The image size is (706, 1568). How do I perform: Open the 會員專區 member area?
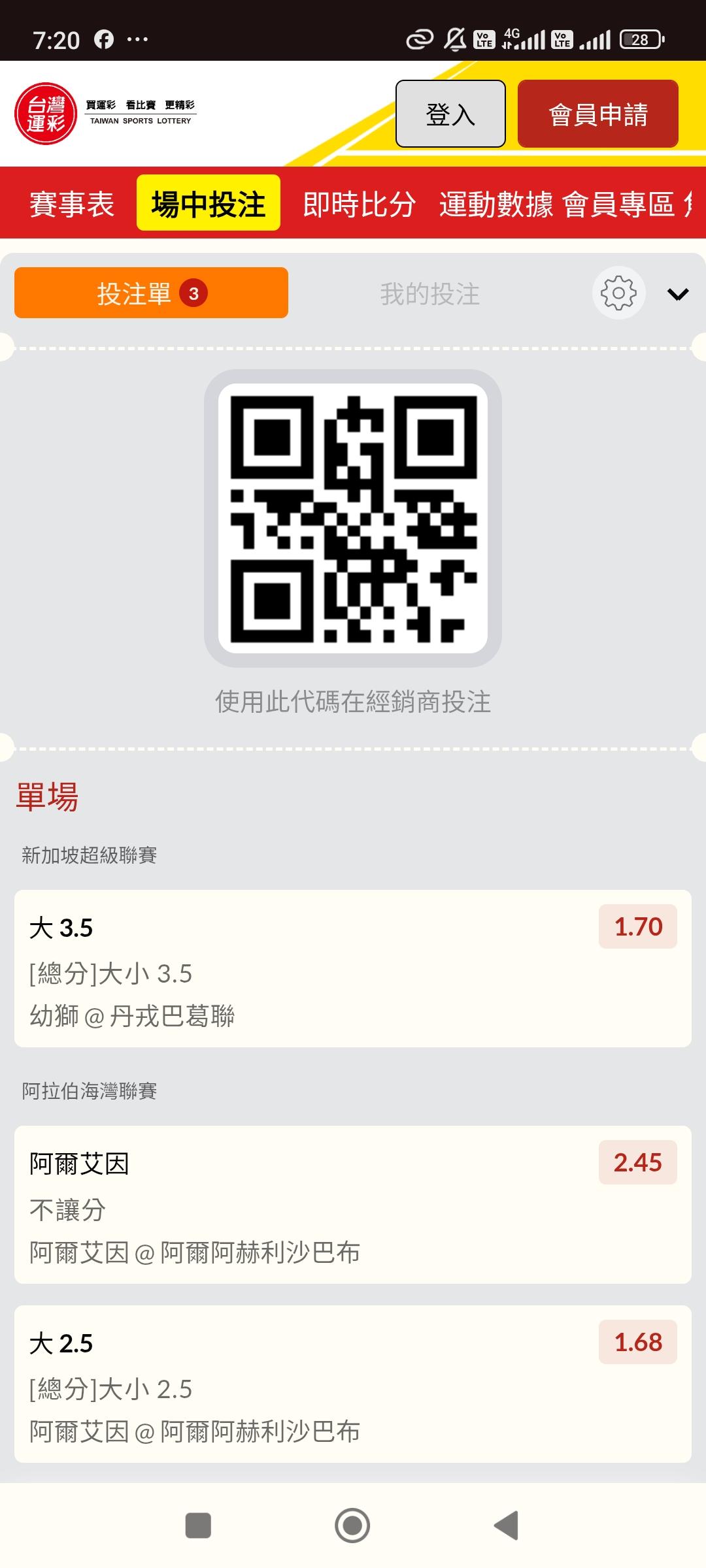(x=618, y=204)
